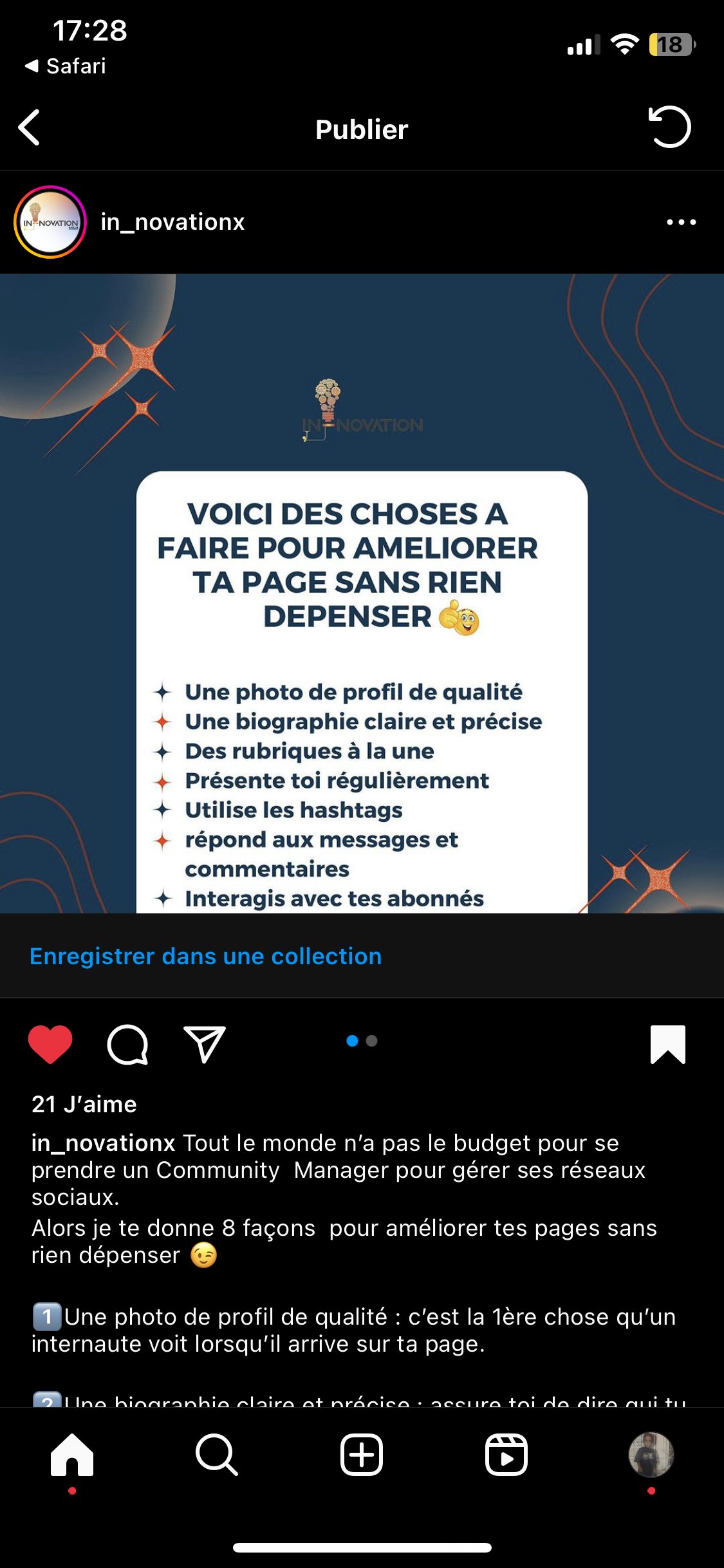This screenshot has height=1568, width=724.
Task: Open your profile tab
Action: click(651, 1455)
